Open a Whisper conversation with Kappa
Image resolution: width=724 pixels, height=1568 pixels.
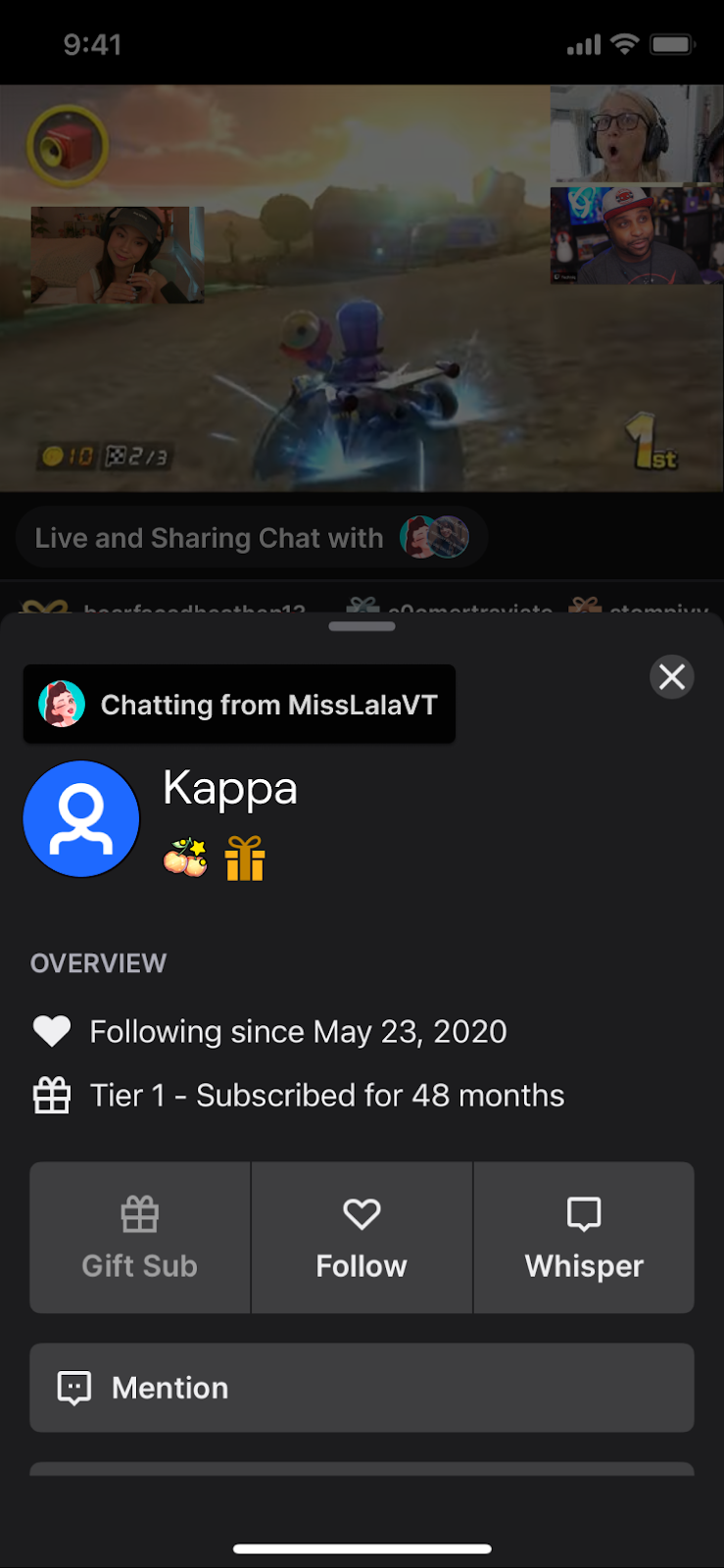(x=583, y=1237)
